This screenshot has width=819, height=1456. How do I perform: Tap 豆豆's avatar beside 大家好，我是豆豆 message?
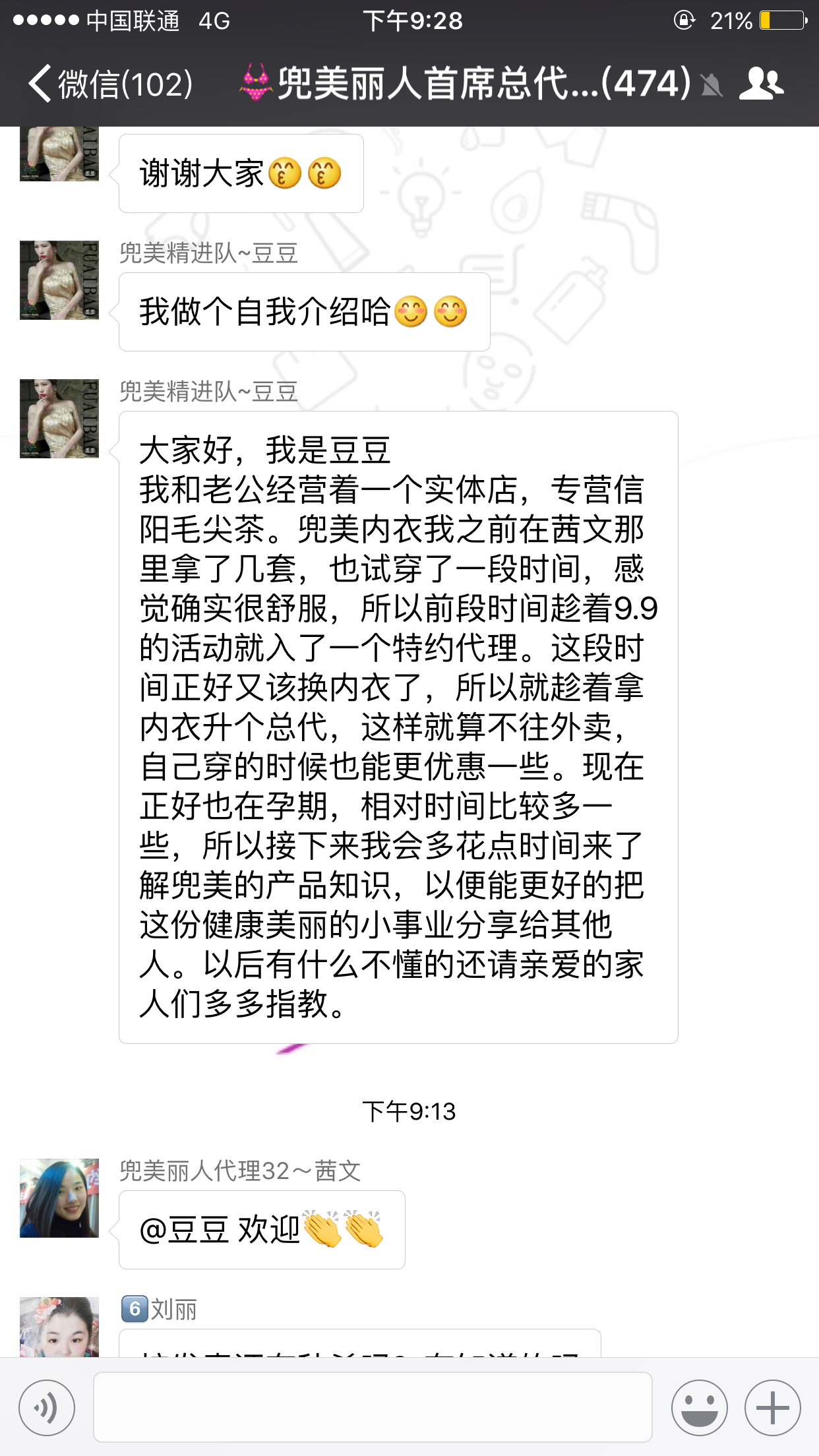pyautogui.click(x=59, y=419)
